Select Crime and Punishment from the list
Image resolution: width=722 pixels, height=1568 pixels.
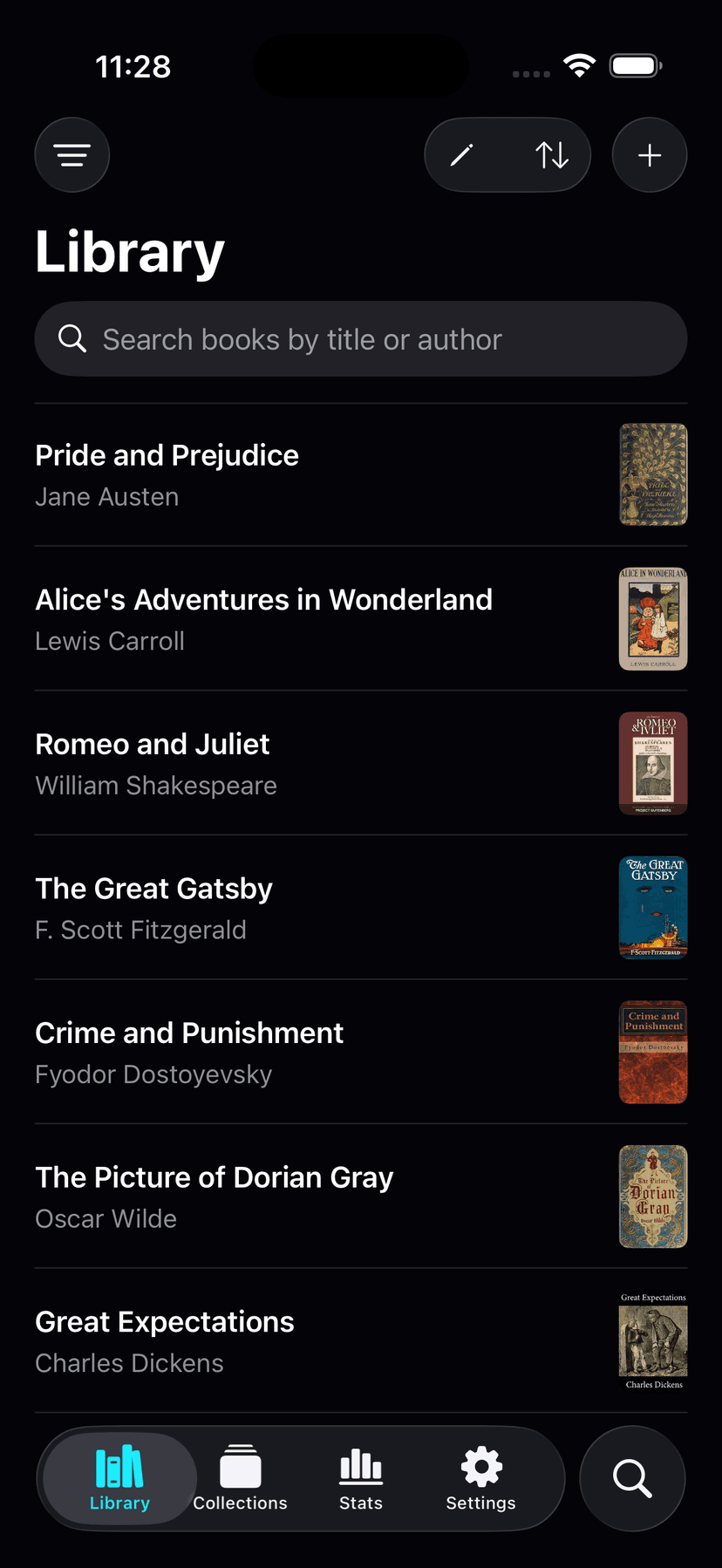pyautogui.click(x=262, y=1051)
